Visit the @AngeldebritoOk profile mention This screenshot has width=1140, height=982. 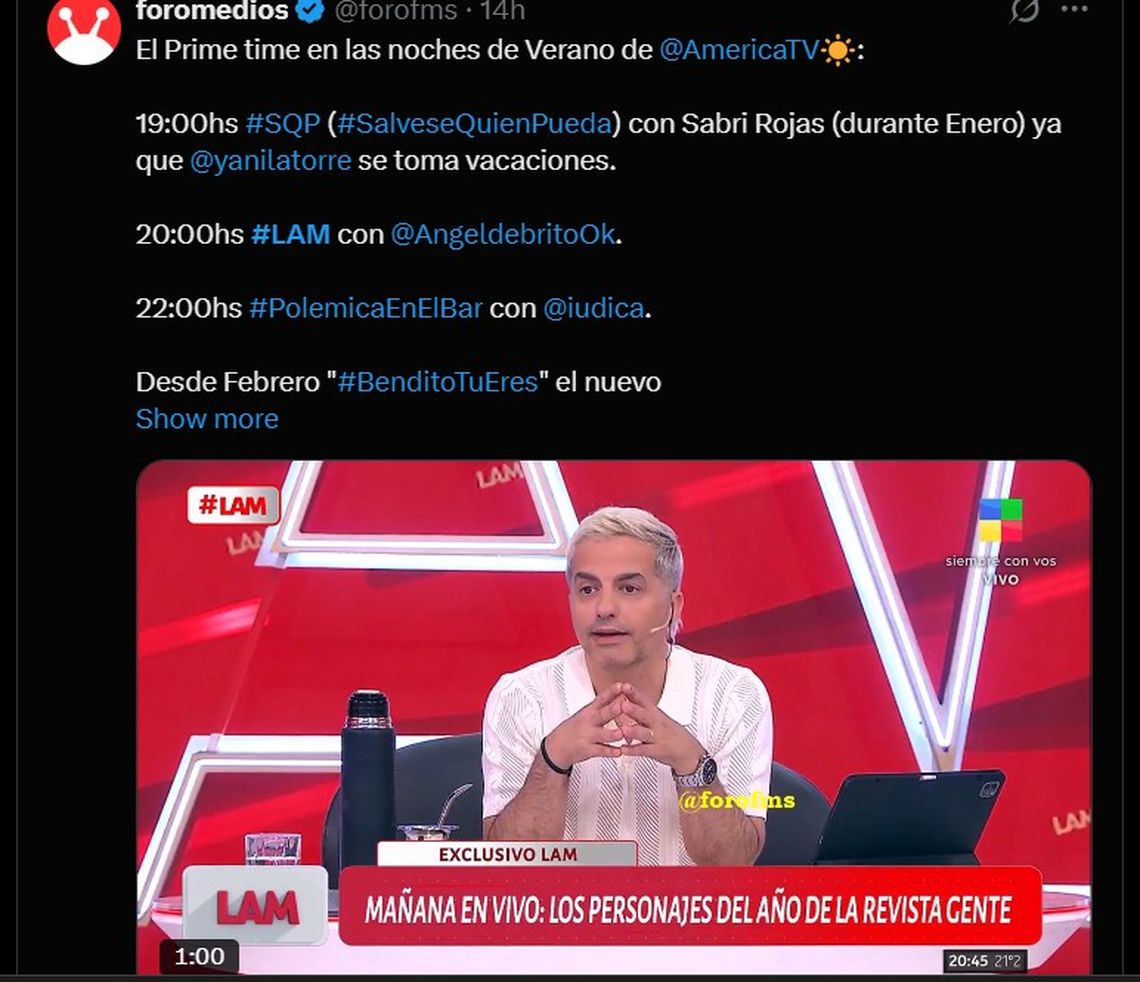(503, 235)
